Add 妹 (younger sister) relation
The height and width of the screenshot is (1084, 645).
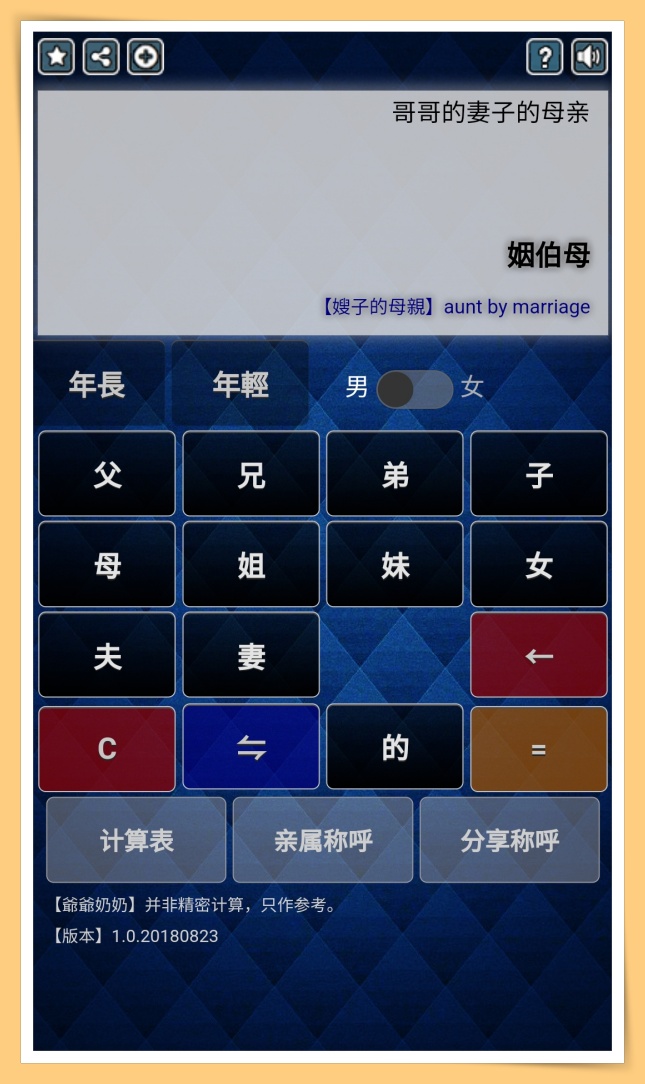click(395, 565)
